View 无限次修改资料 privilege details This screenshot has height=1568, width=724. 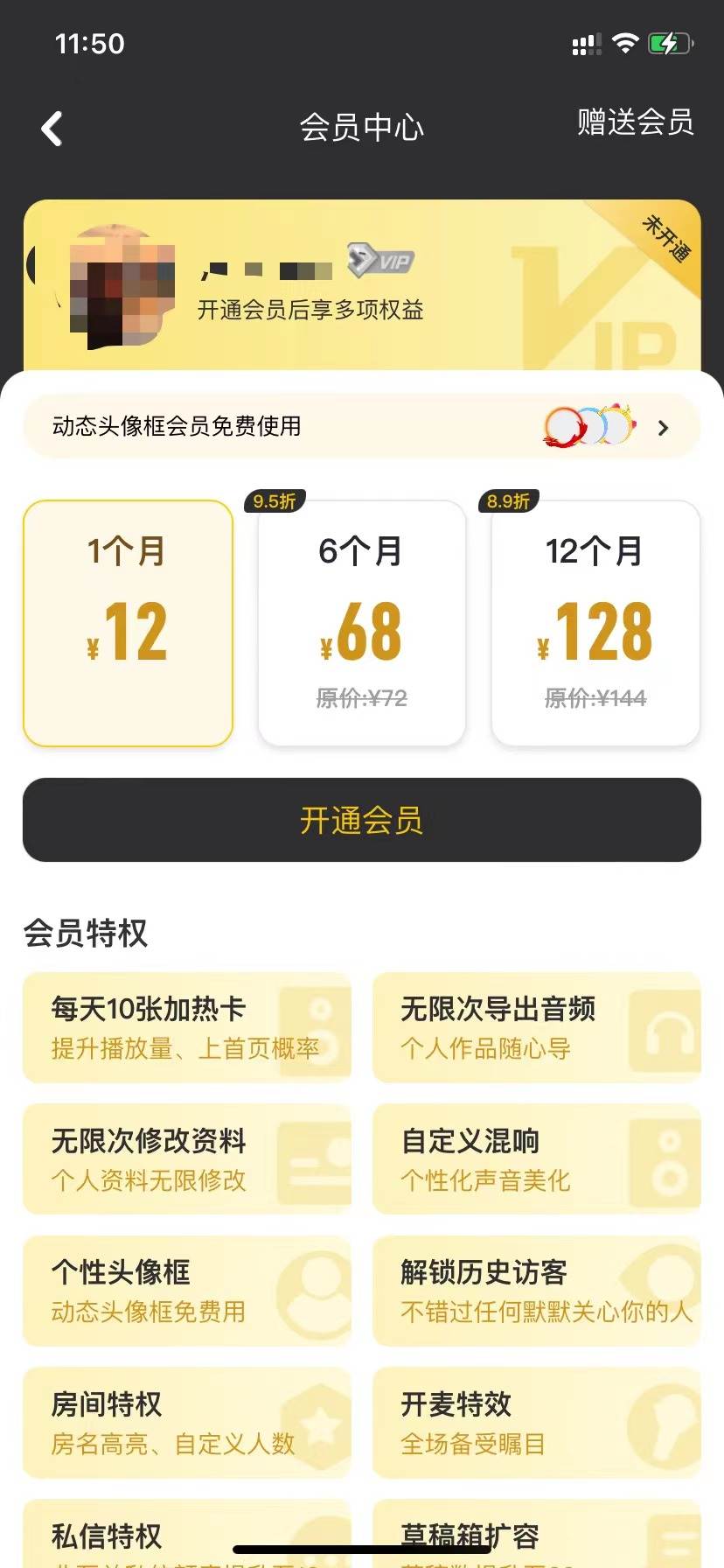coord(186,1158)
